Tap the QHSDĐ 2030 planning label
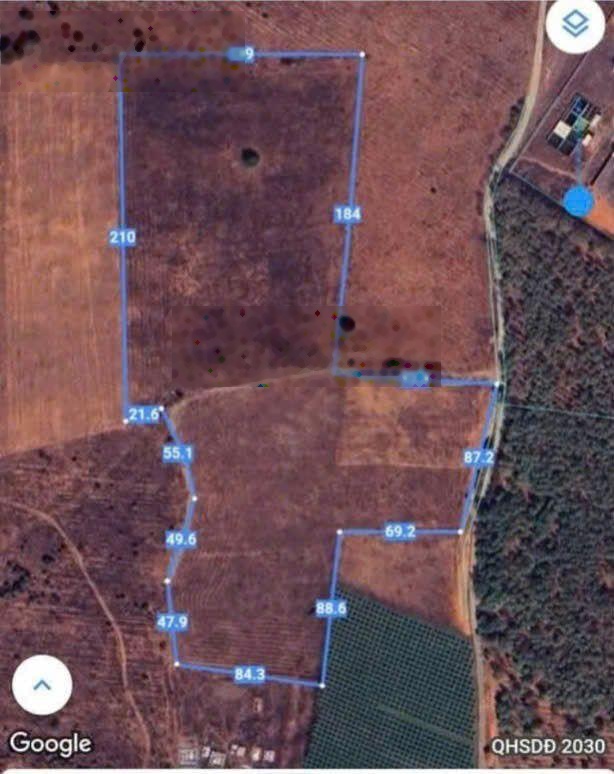This screenshot has height=774, width=614. 548,746
